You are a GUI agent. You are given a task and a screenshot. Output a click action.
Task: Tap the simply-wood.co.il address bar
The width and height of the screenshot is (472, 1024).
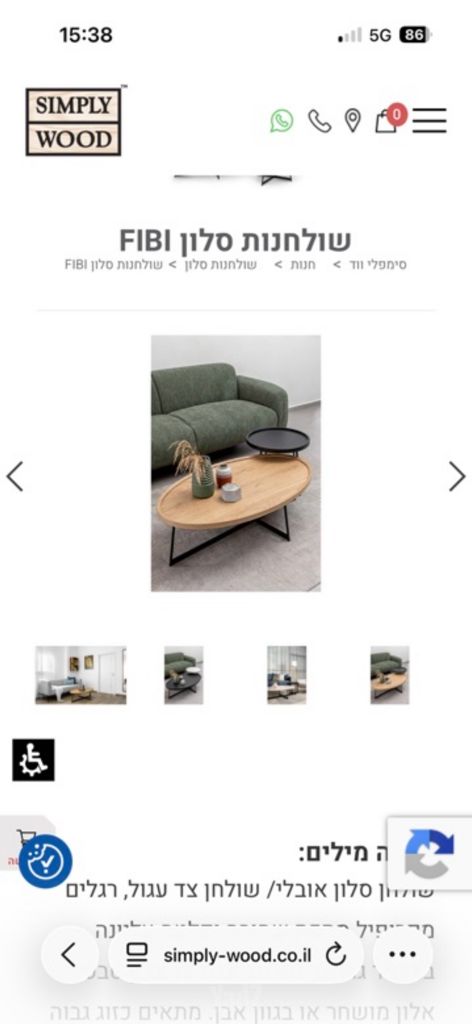point(237,955)
